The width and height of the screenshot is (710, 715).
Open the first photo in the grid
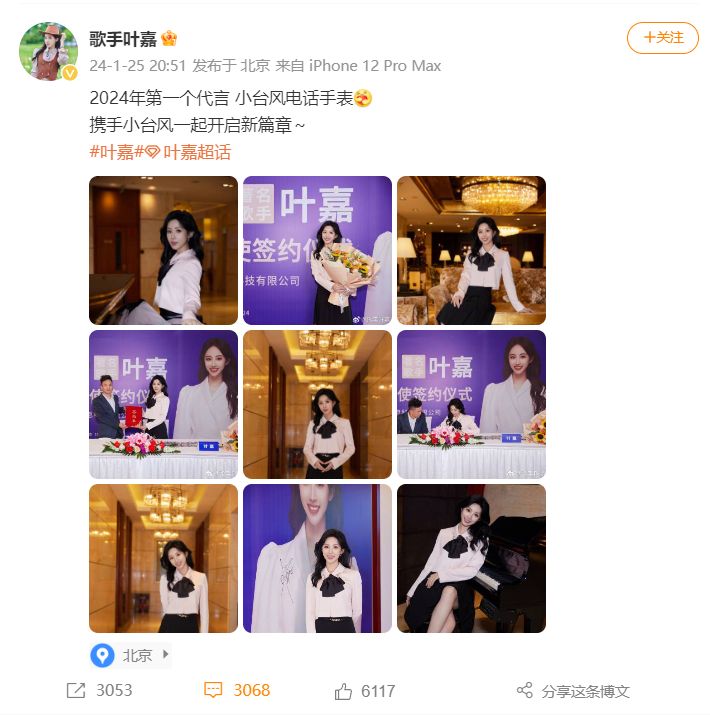163,250
